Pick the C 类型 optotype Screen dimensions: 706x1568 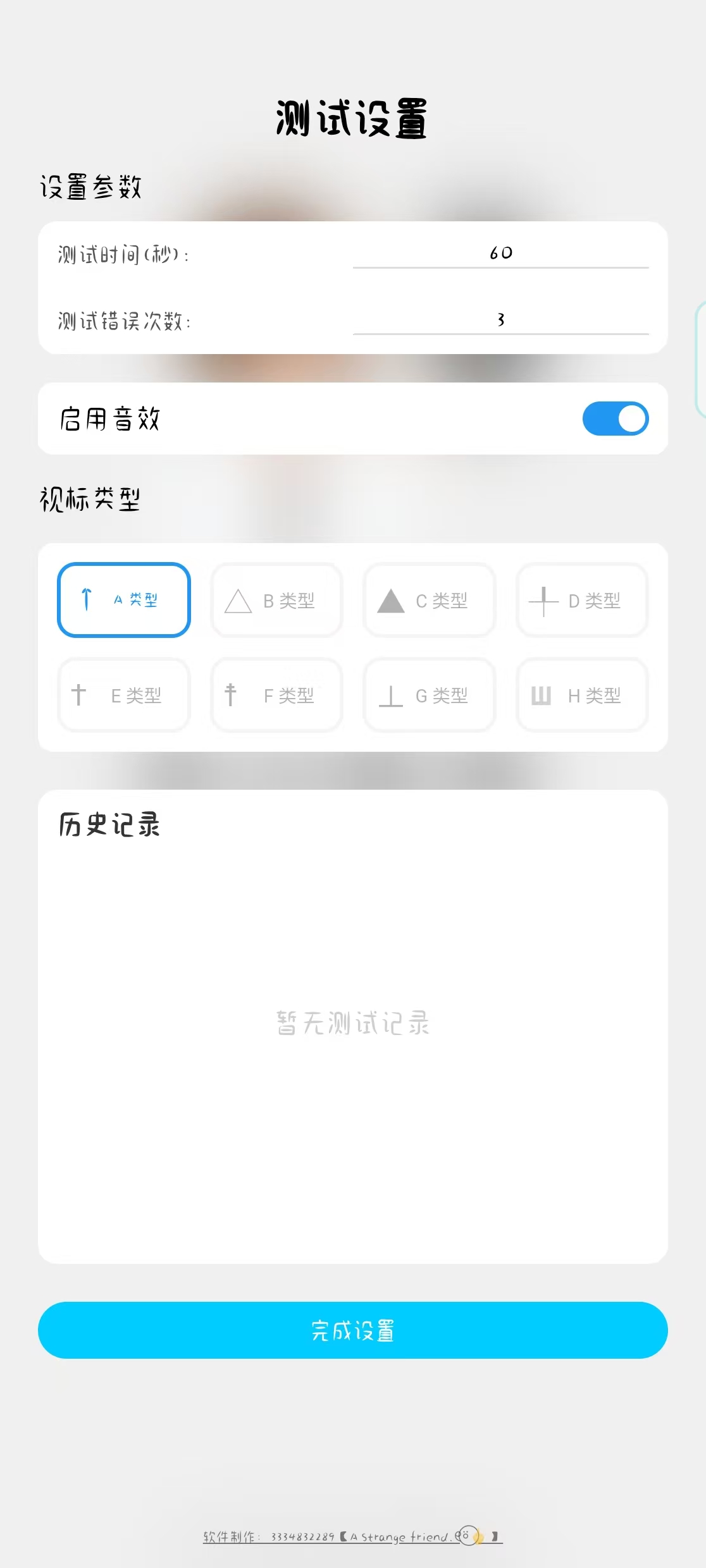[x=430, y=600]
